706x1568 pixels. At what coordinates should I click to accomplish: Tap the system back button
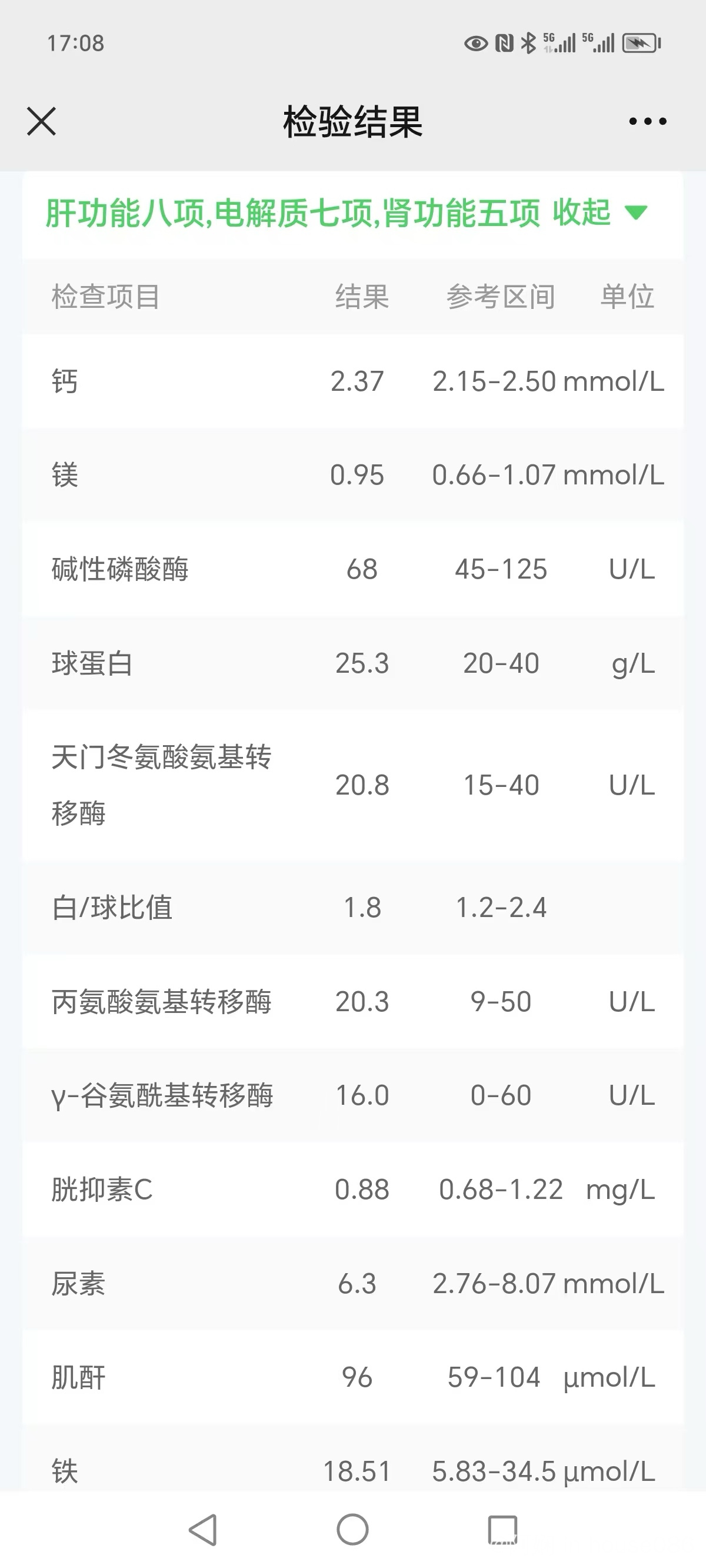click(x=204, y=1529)
